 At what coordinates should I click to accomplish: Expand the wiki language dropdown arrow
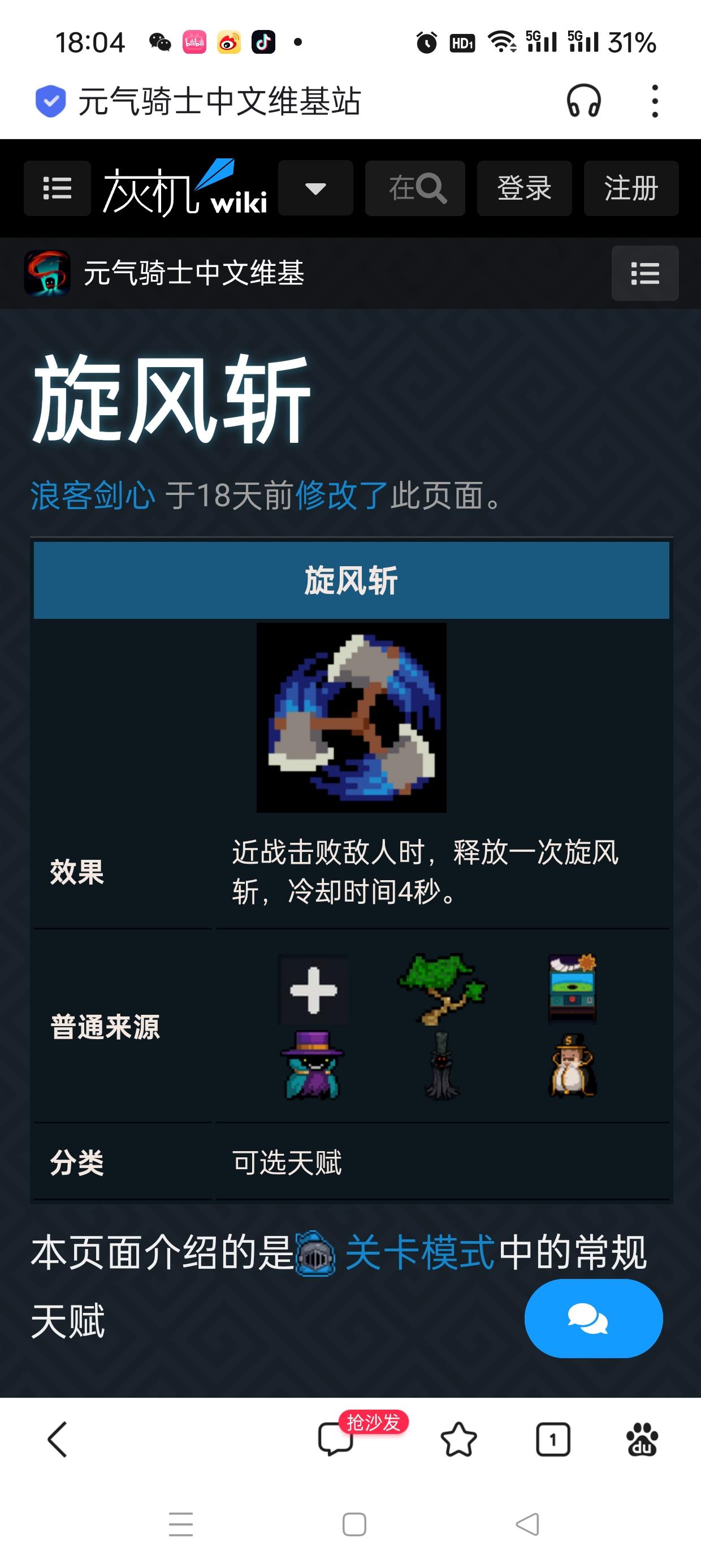click(315, 189)
